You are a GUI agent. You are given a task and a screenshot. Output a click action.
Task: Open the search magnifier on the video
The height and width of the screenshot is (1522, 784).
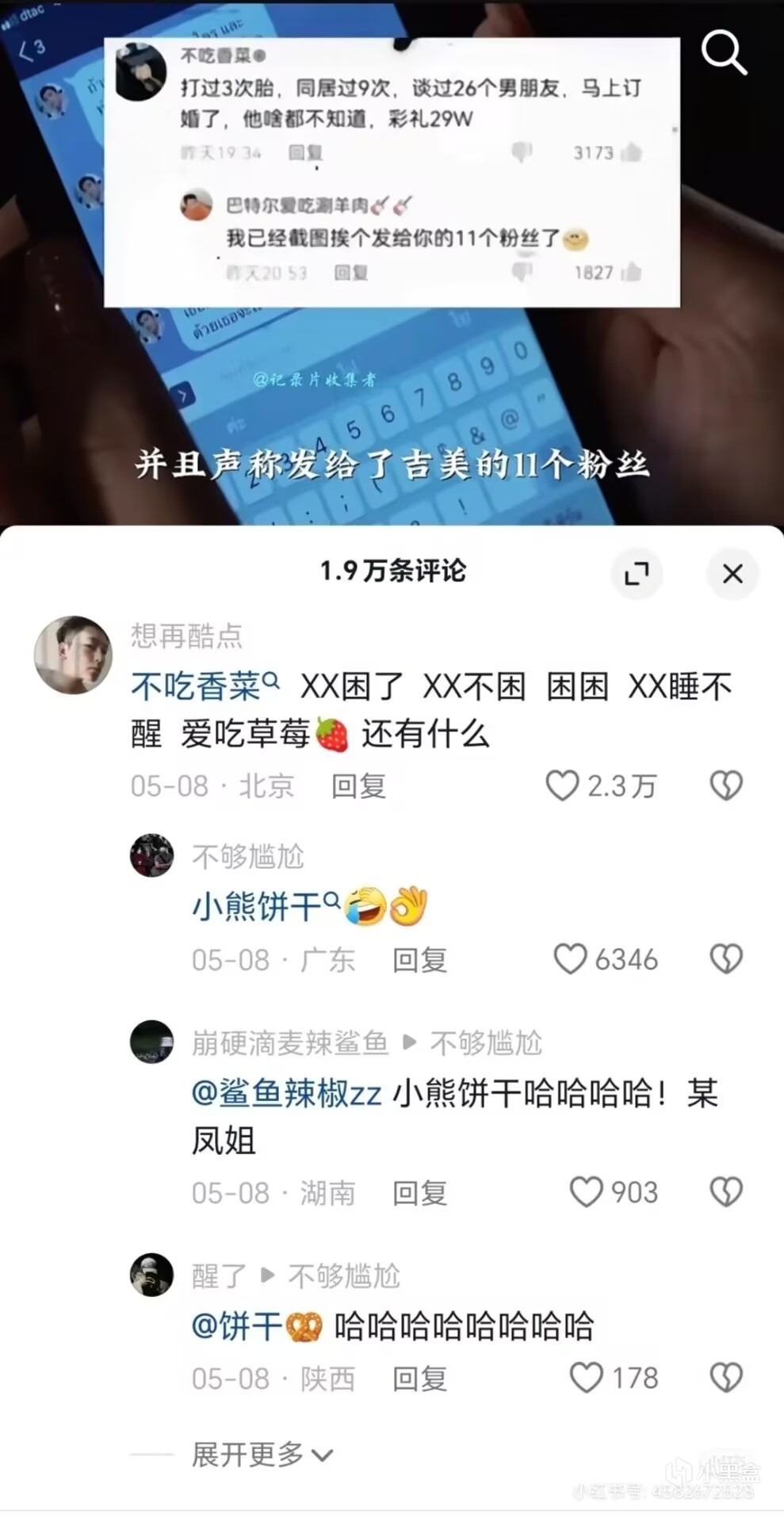(x=723, y=53)
